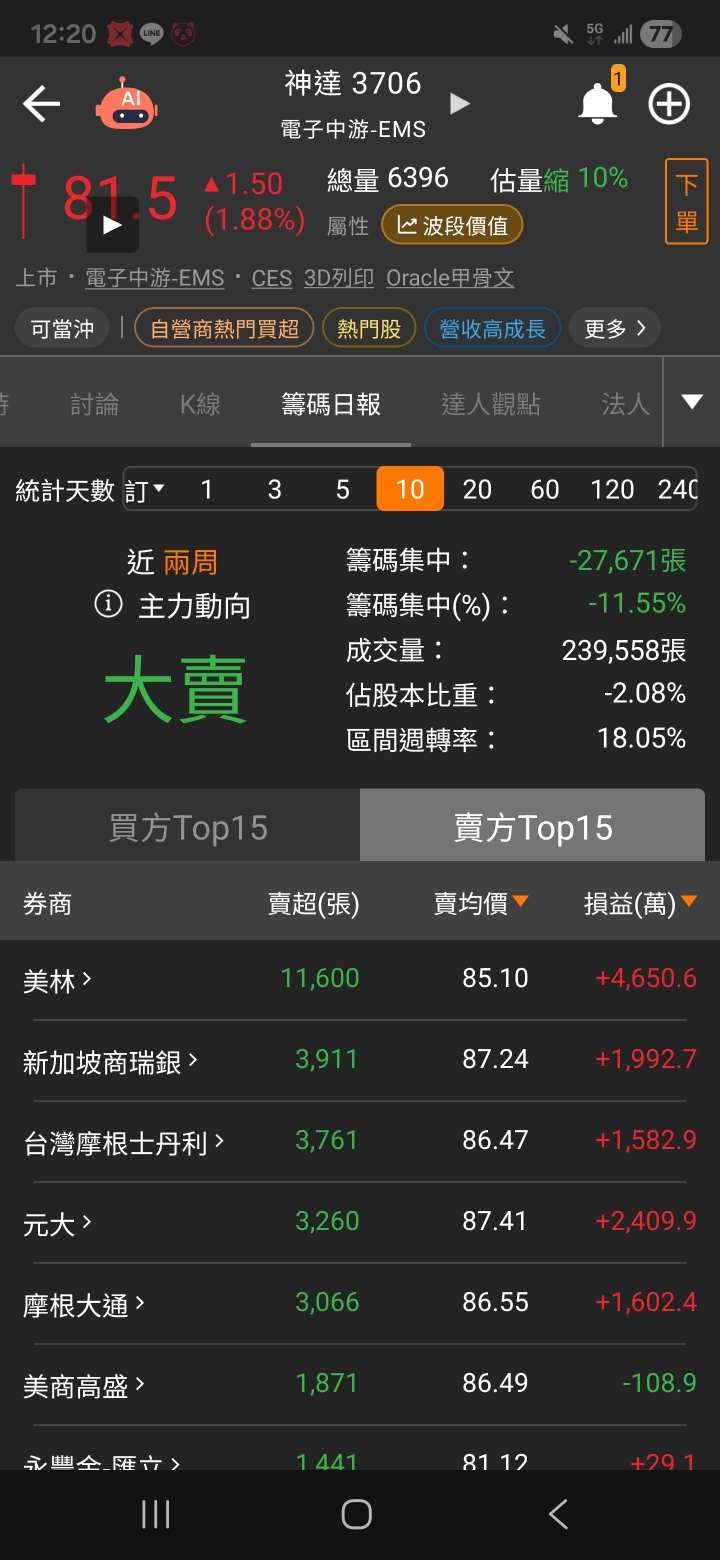Open the tab list dropdown arrow
This screenshot has height=1560, width=720.
click(692, 402)
